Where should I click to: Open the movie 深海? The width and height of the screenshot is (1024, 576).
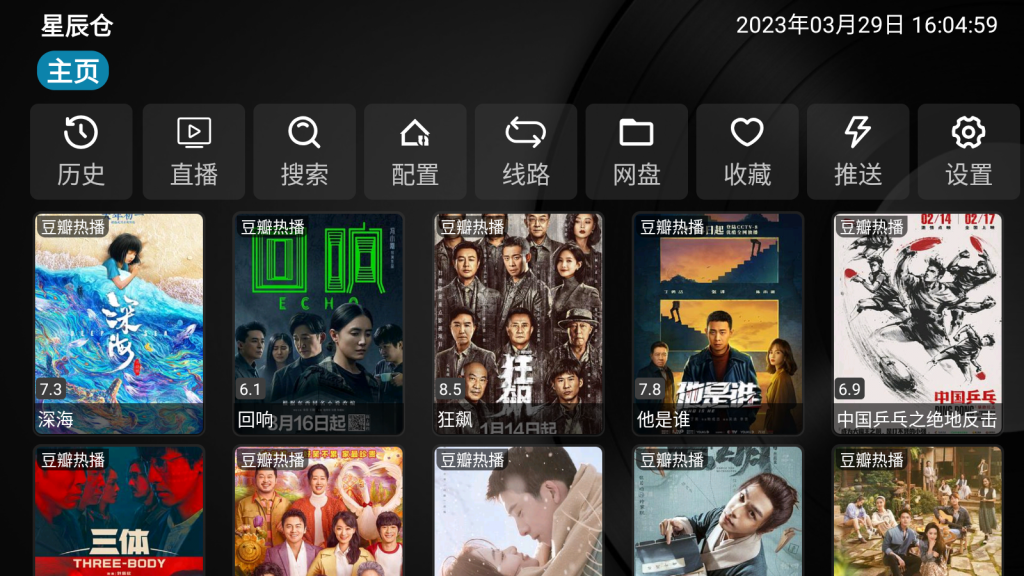coord(119,323)
